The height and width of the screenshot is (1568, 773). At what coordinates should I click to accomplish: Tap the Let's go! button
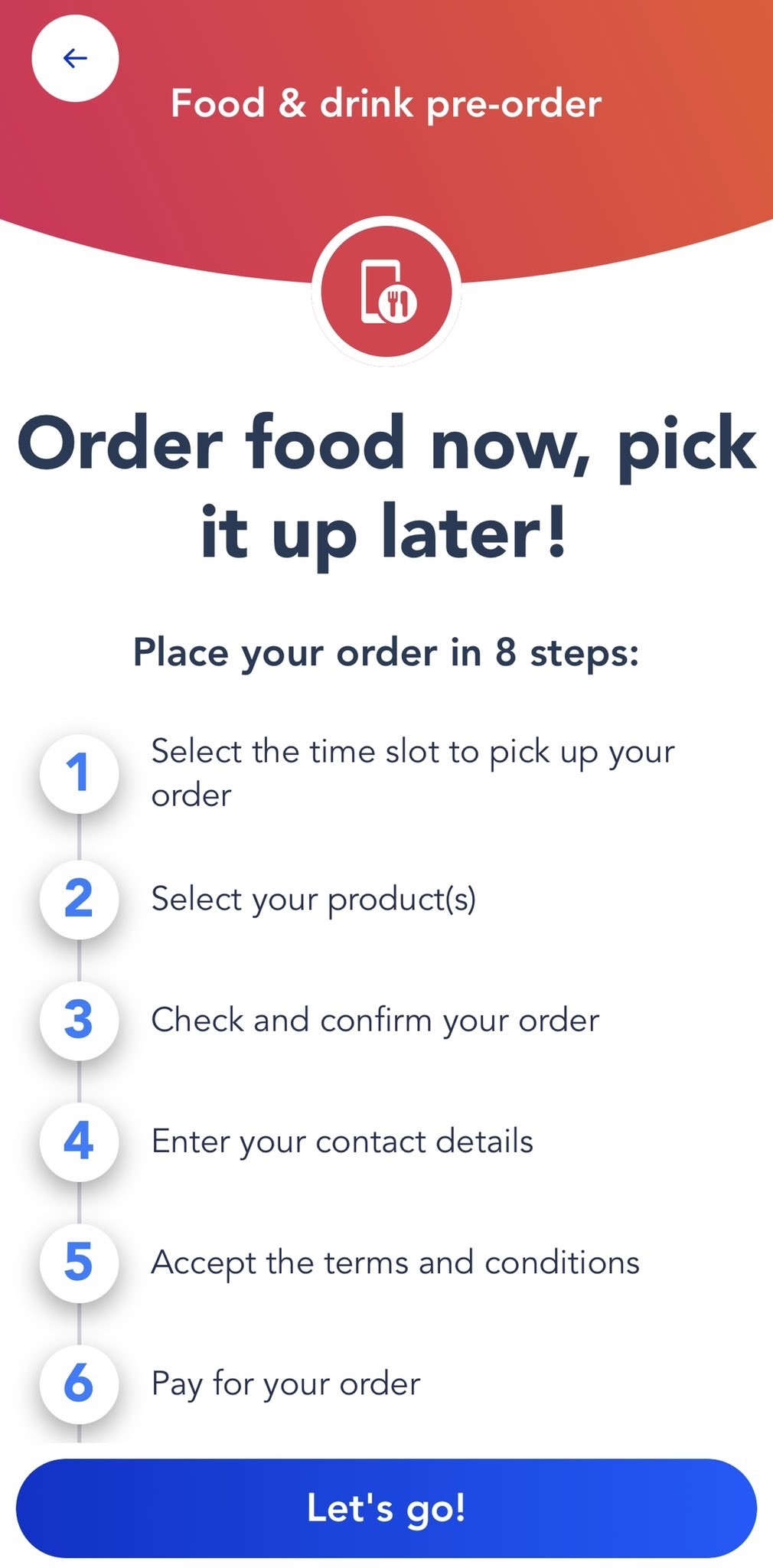tap(386, 1508)
